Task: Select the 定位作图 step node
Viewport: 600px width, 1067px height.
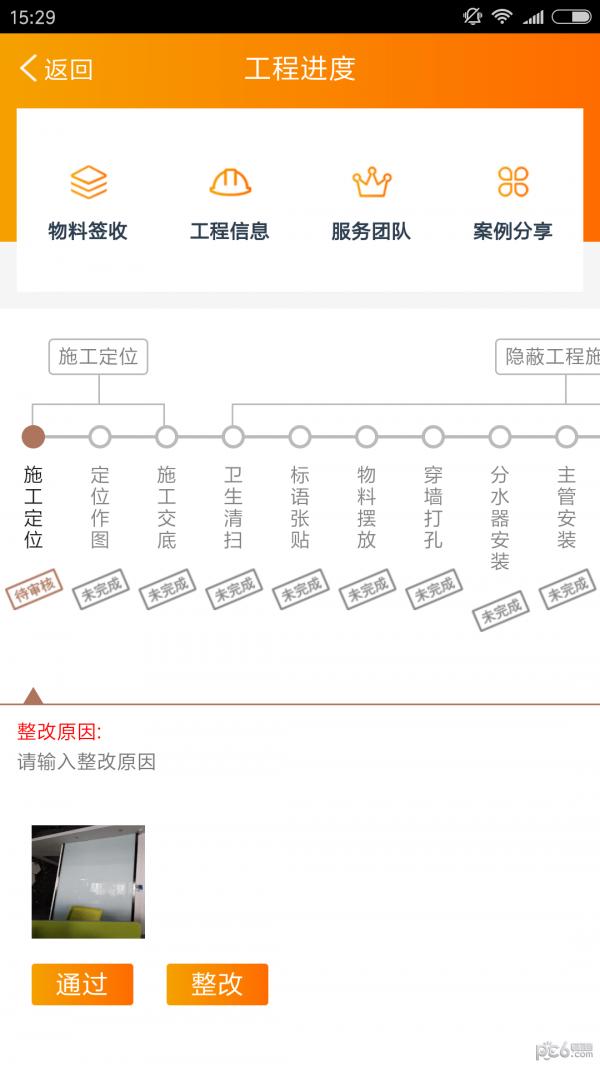Action: coord(100,437)
